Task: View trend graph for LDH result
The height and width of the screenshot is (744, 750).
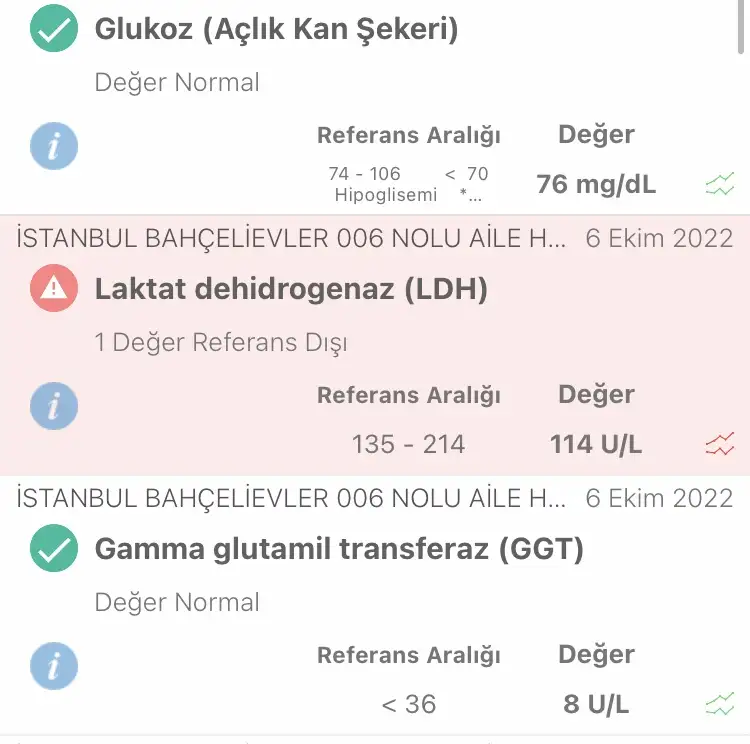Action: (719, 444)
